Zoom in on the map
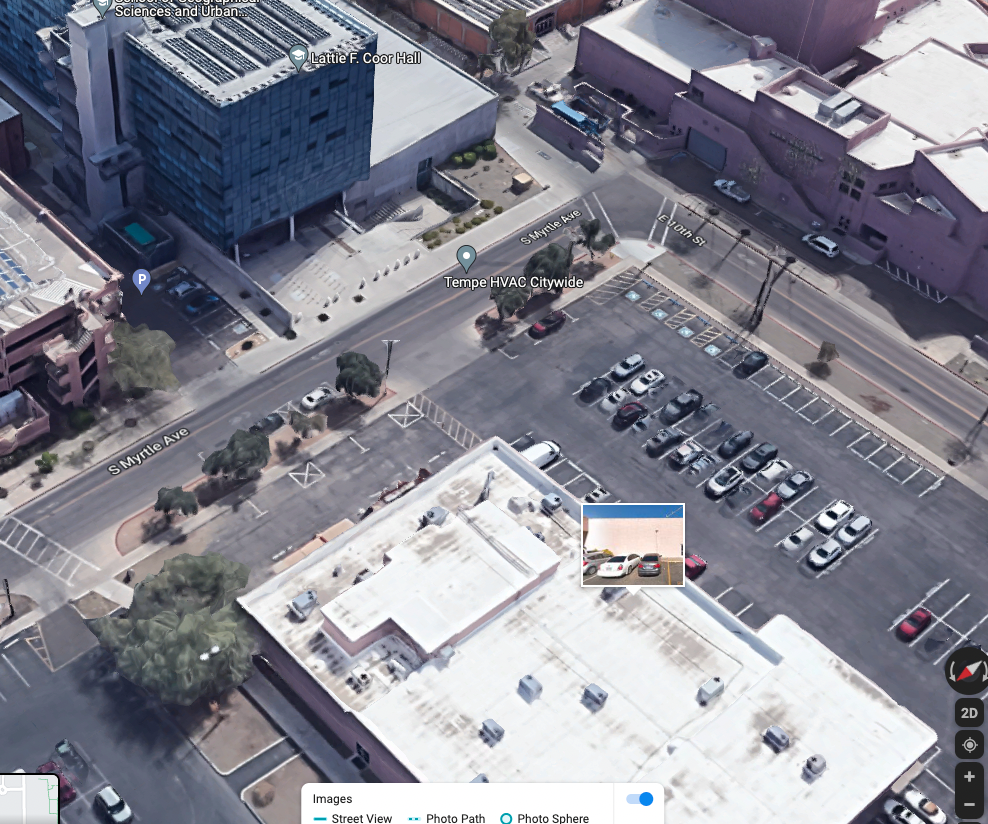 click(968, 777)
